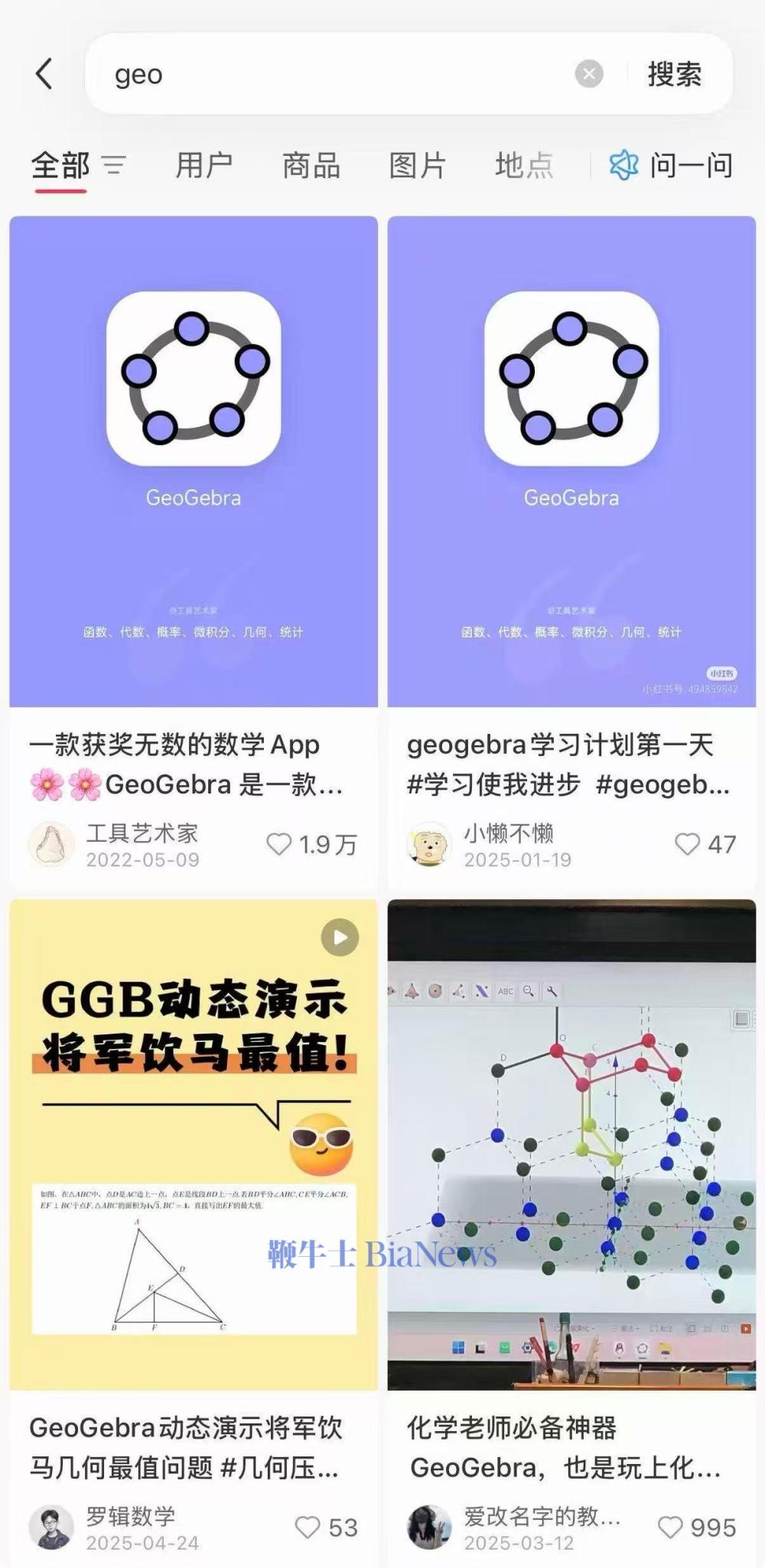Open the 化学老师必备神器 post
Image resolution: width=765 pixels, height=1568 pixels.
click(571, 1144)
